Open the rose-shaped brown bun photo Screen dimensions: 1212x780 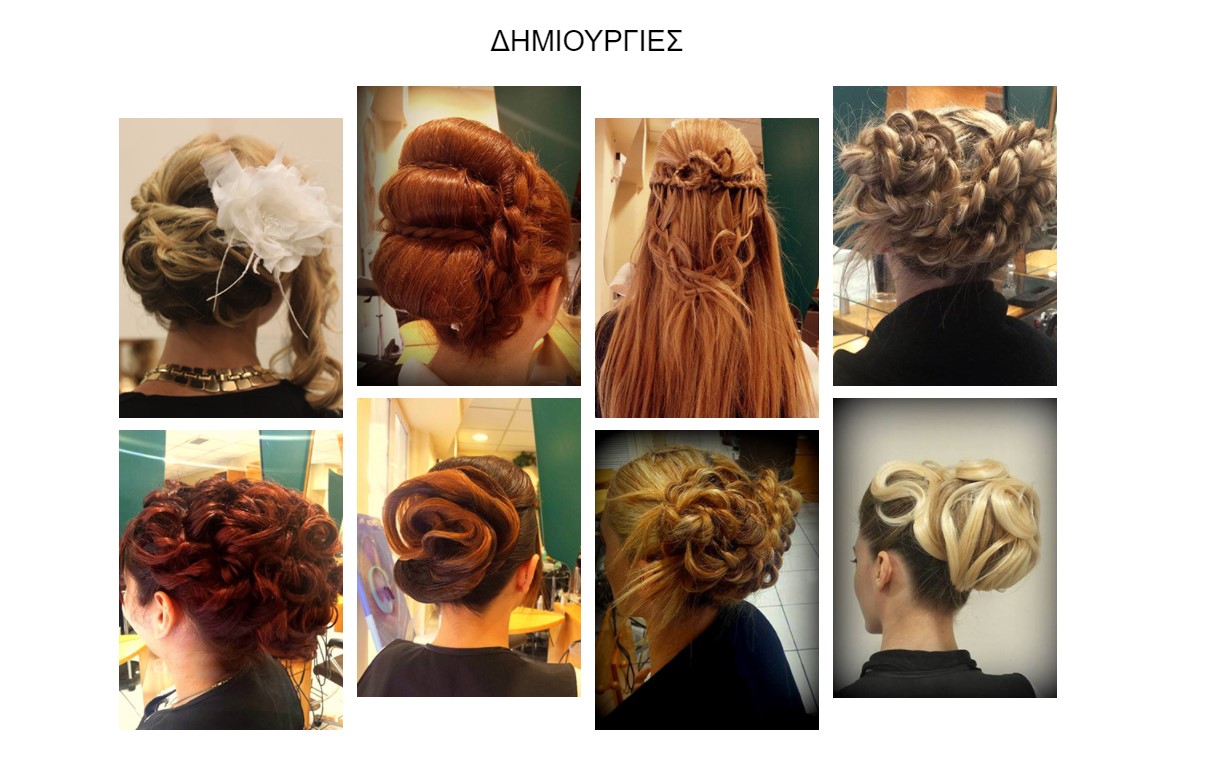pyautogui.click(x=468, y=547)
